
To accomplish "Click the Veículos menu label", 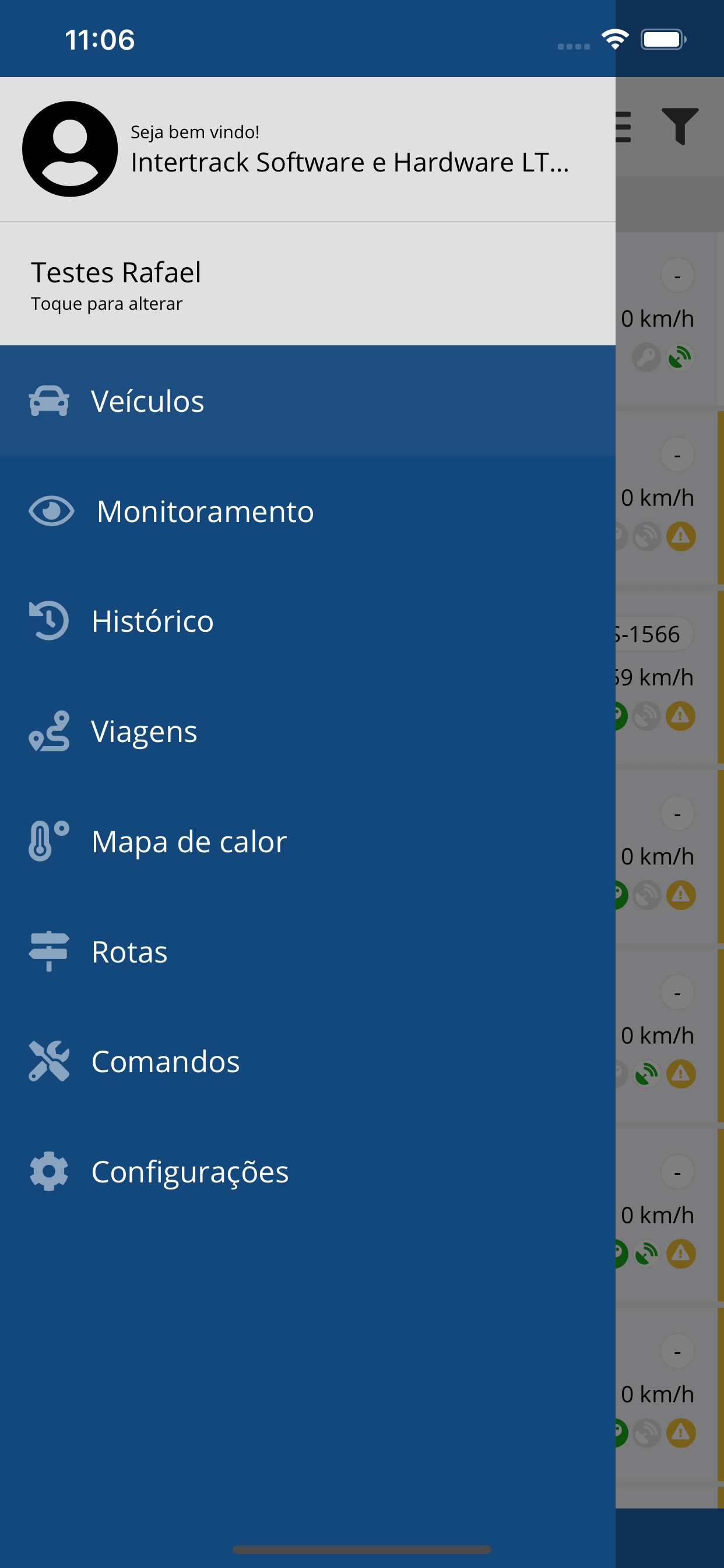I will coord(148,401).
